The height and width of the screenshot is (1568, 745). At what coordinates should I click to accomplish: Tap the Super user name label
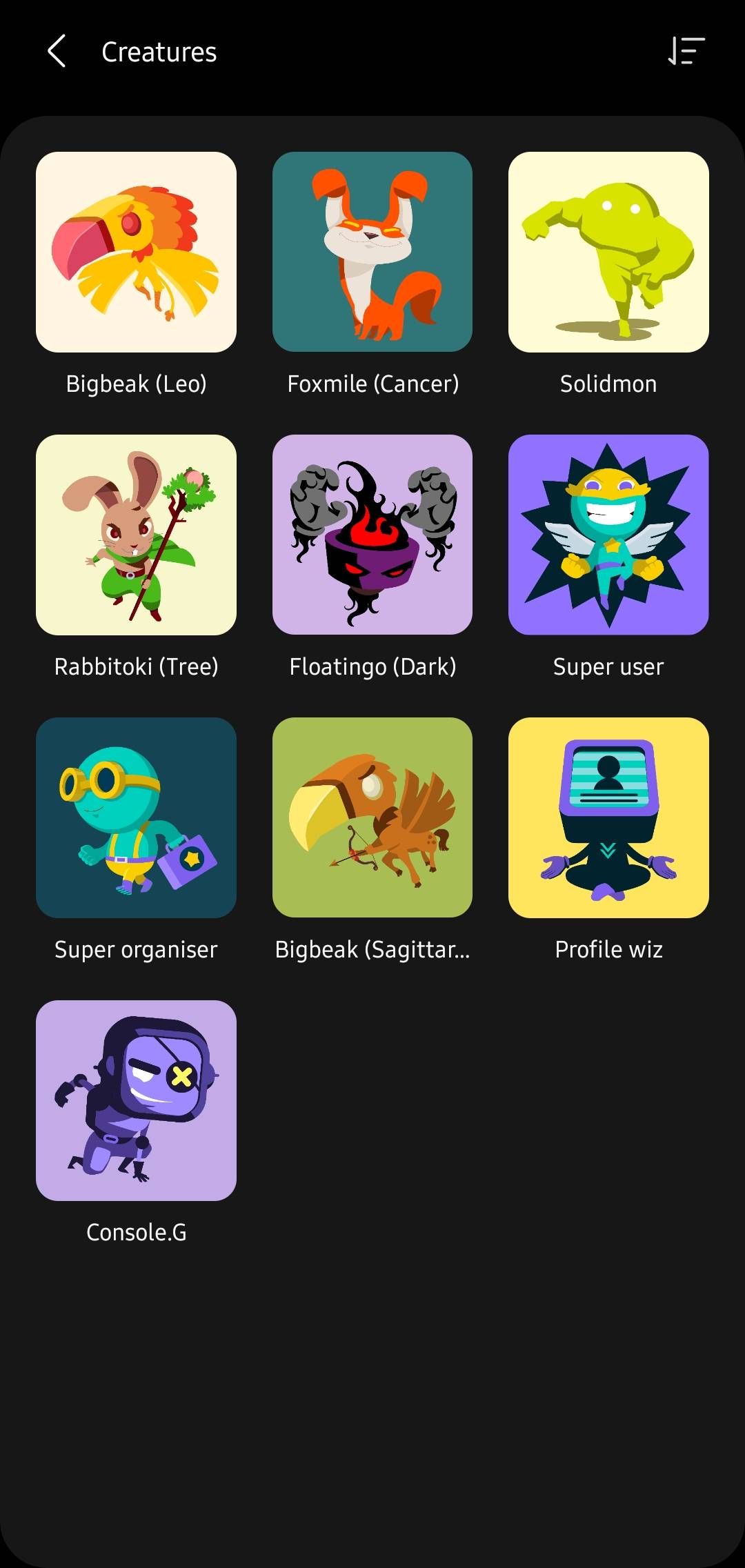click(x=608, y=666)
